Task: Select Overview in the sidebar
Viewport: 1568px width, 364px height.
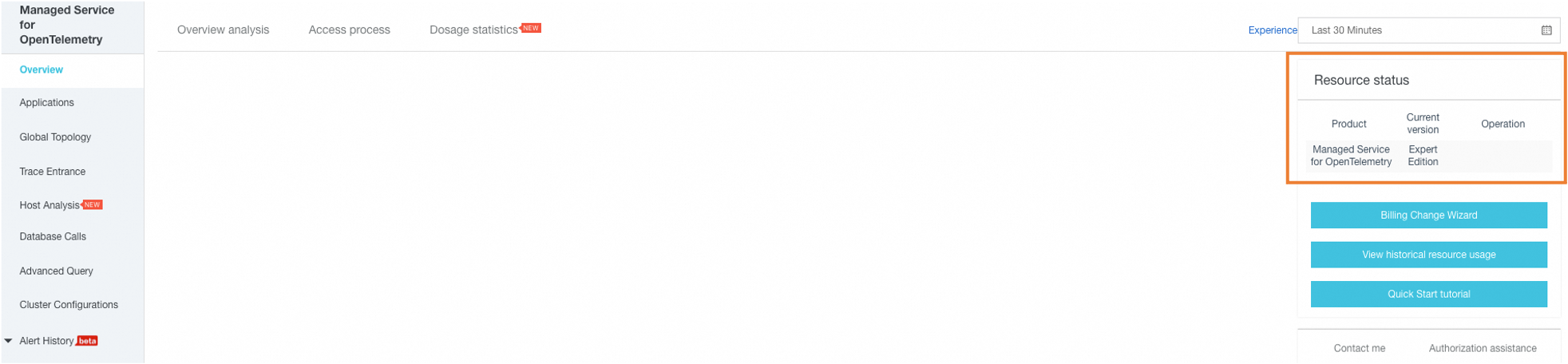Action: point(41,70)
